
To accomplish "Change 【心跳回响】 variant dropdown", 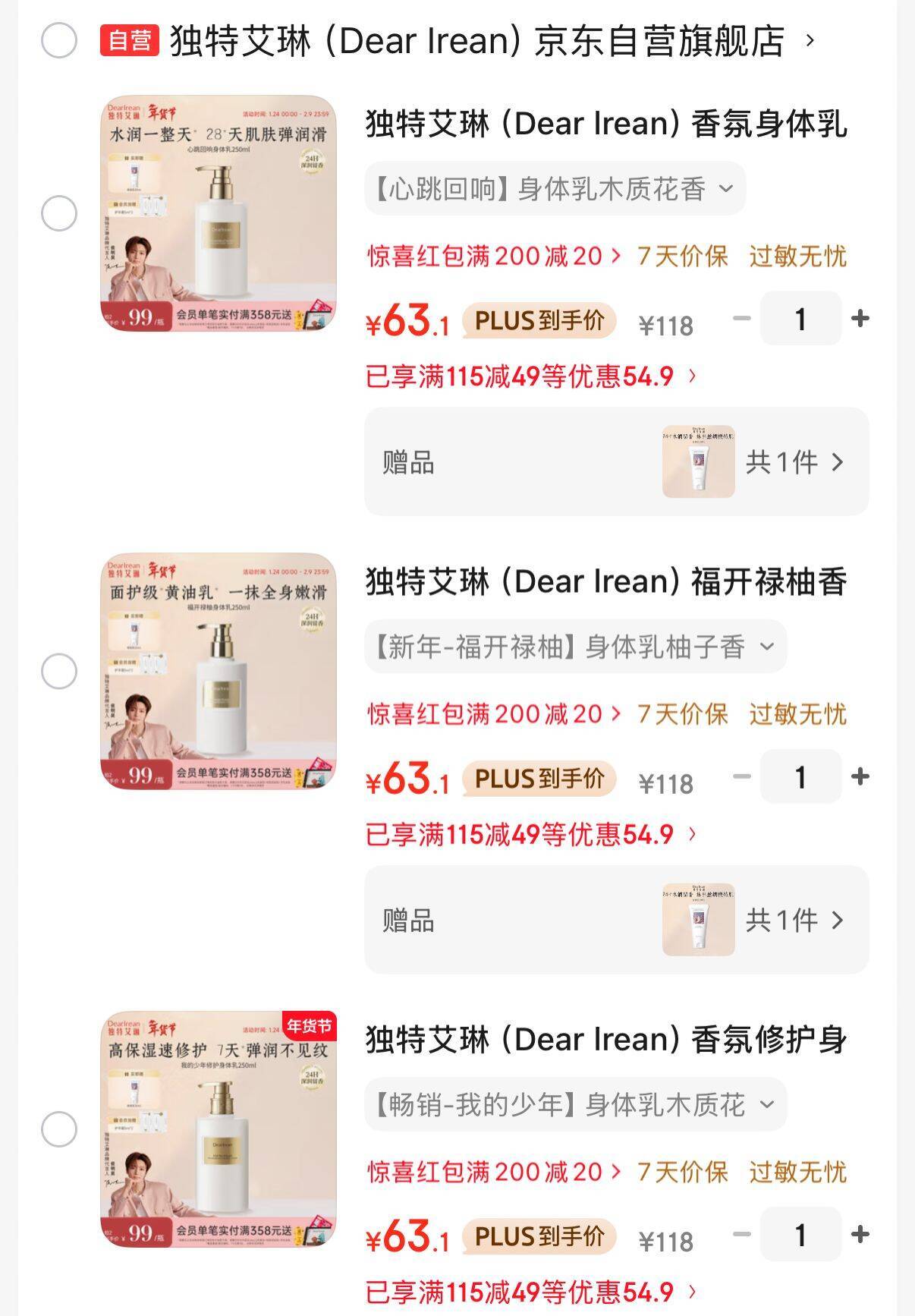I will coord(555,188).
